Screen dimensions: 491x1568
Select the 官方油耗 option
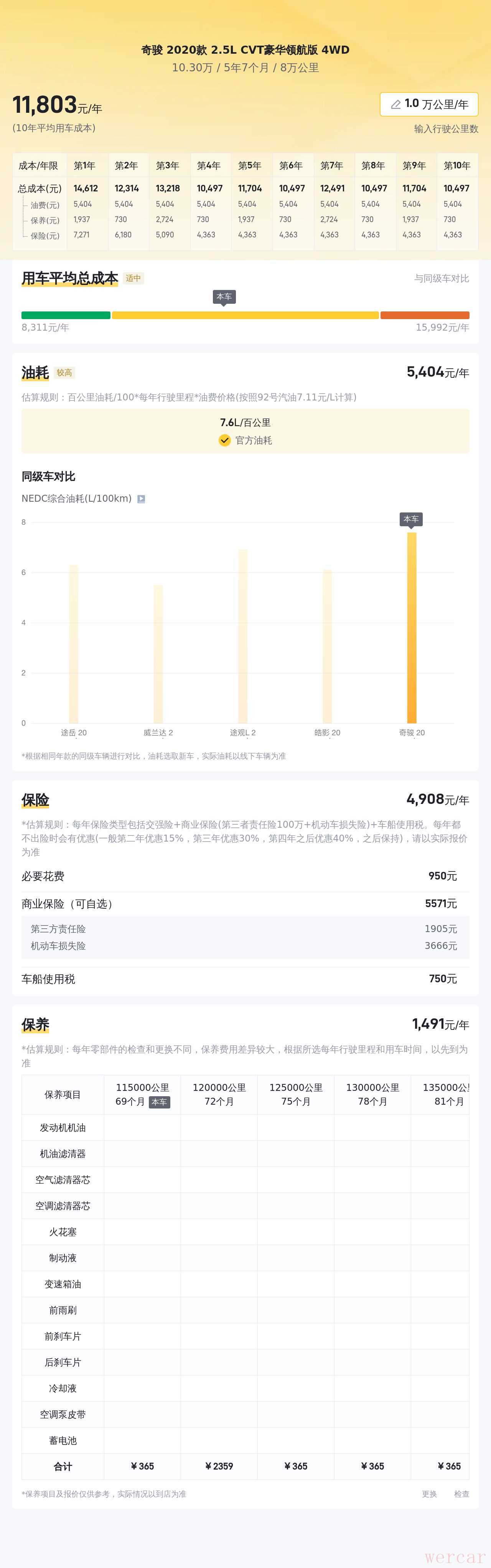coord(245,440)
